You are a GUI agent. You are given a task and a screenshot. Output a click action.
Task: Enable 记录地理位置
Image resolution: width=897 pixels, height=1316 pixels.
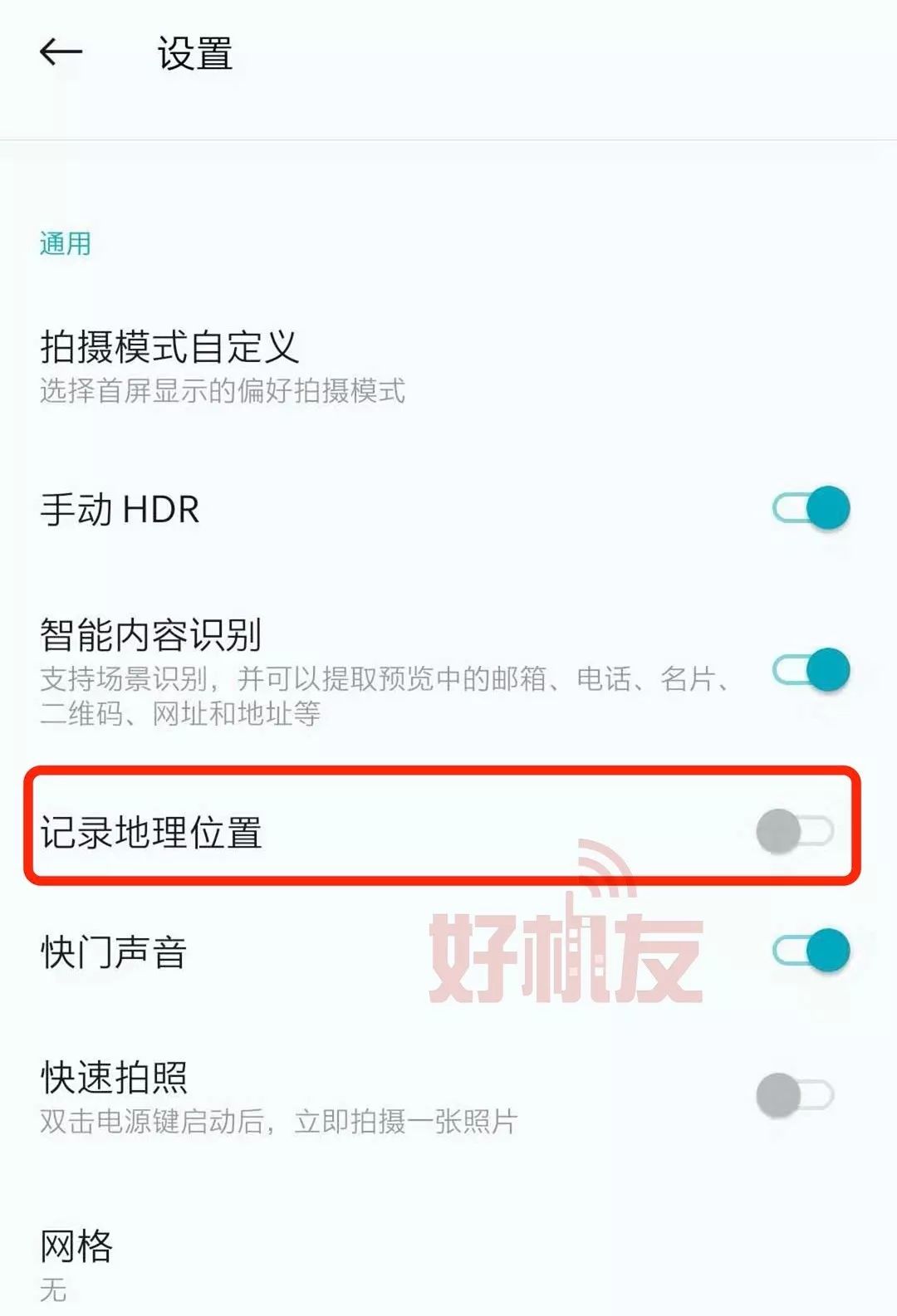coord(794,831)
